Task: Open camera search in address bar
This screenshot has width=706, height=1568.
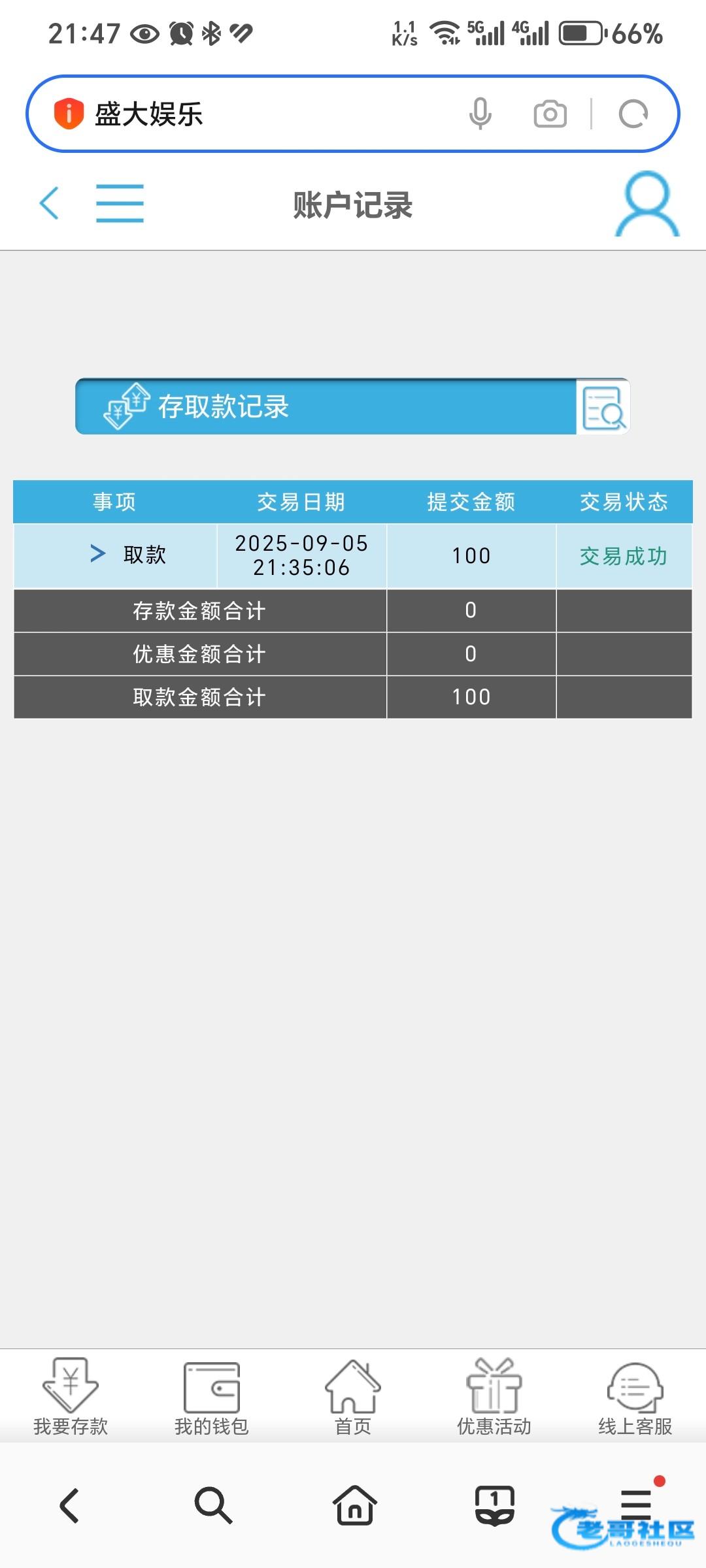Action: coord(550,114)
